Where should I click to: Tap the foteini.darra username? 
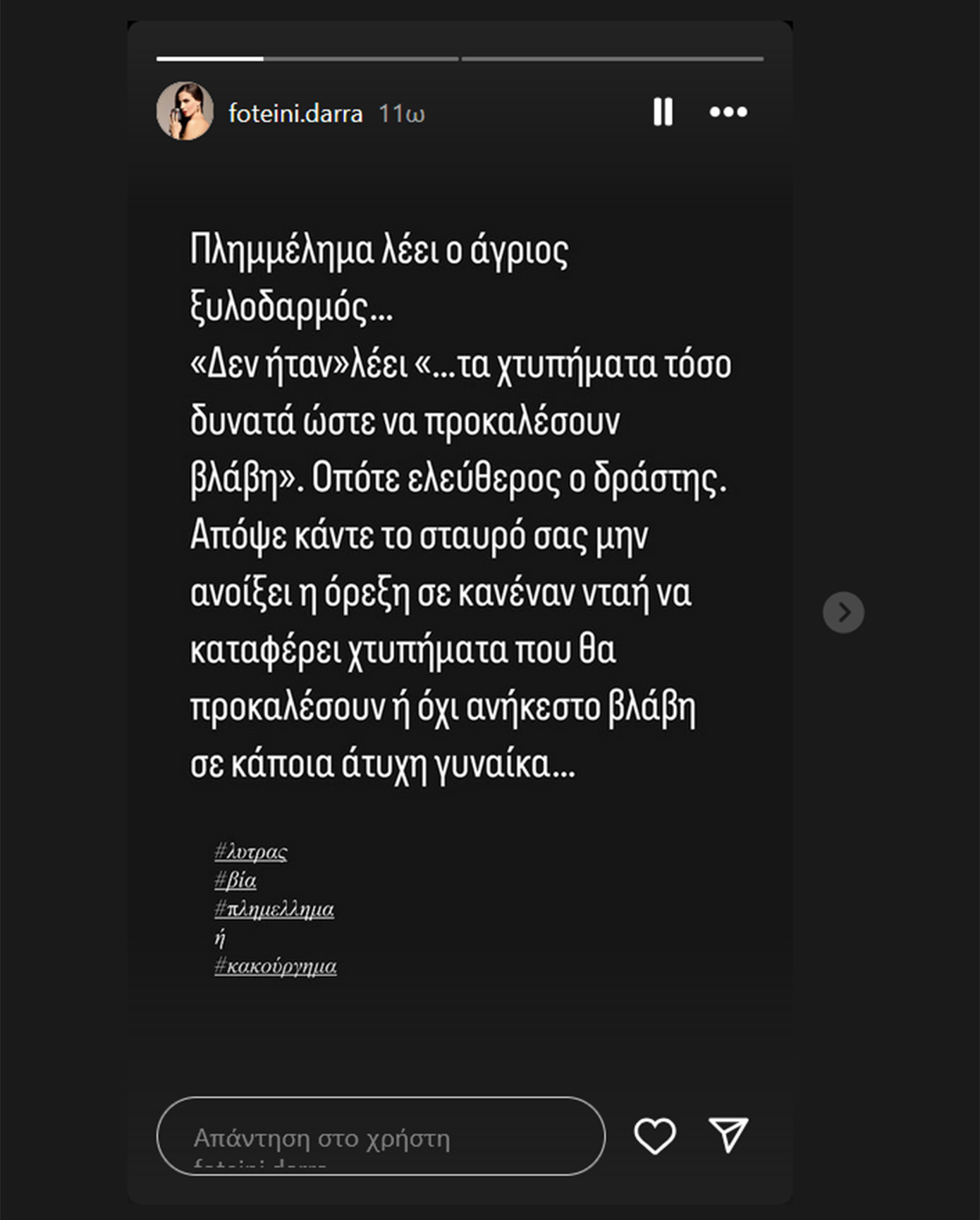coord(295,114)
